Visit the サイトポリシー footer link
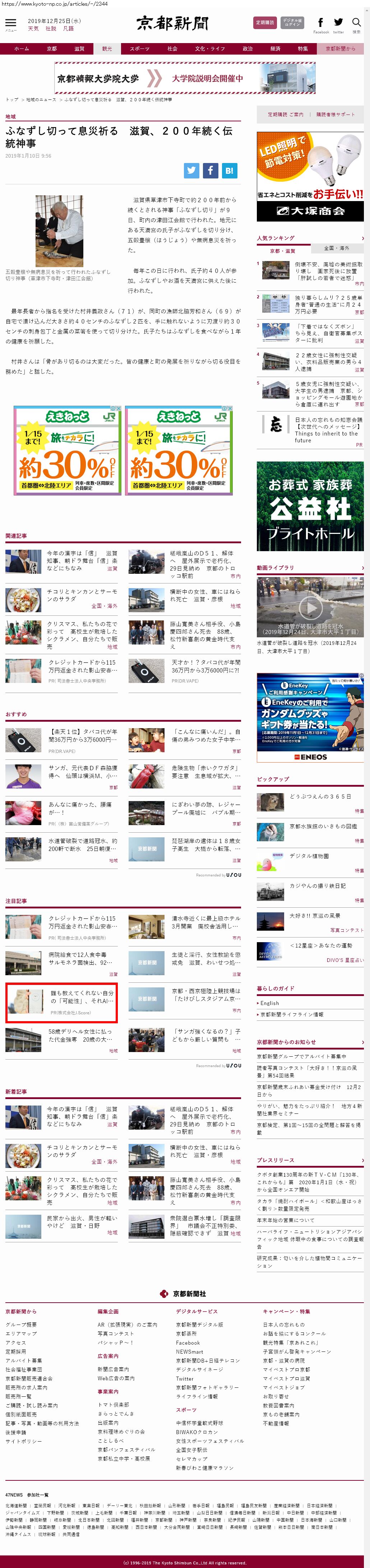 [24, 1441]
